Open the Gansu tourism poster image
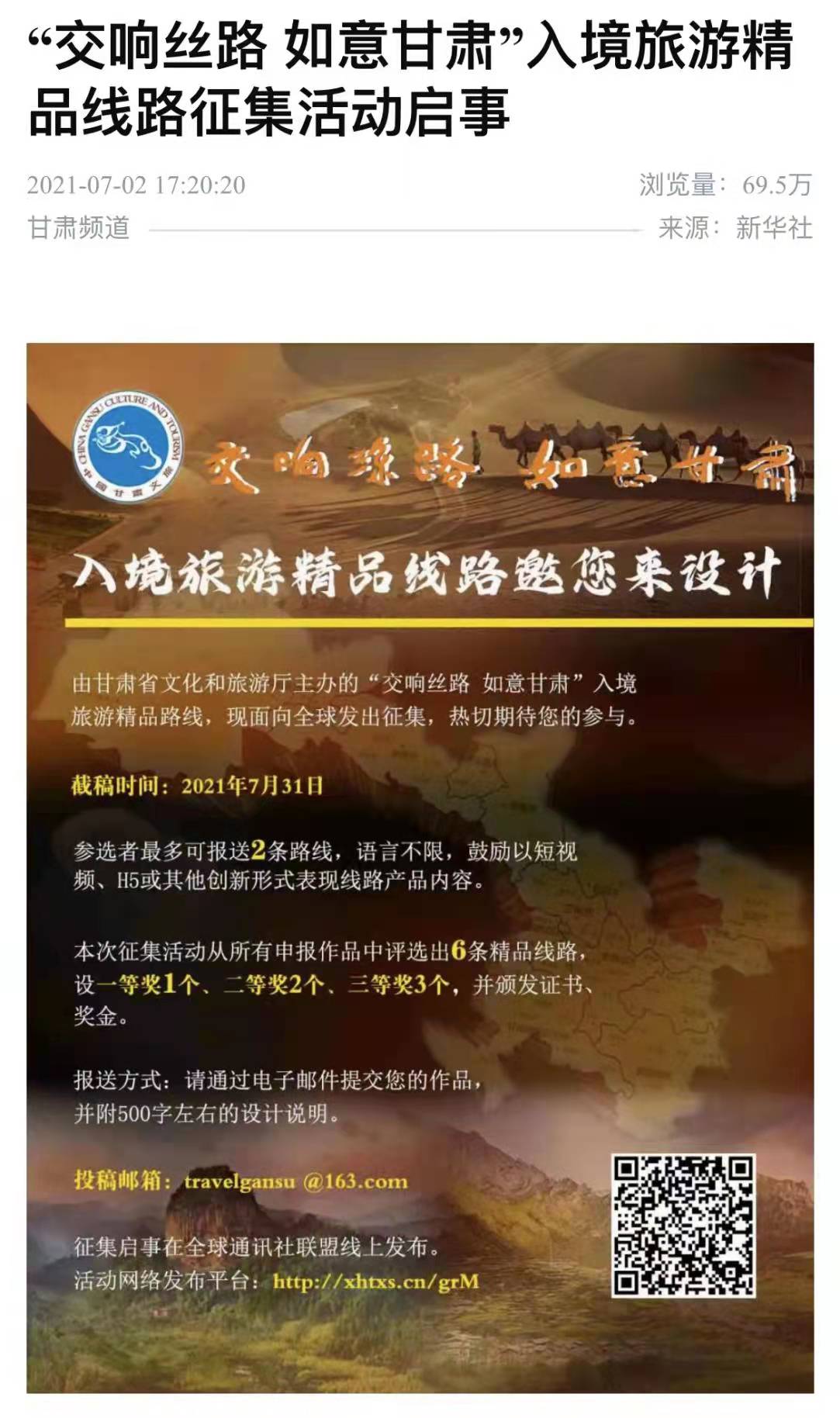Image resolution: width=840 pixels, height=1418 pixels. (x=420, y=867)
